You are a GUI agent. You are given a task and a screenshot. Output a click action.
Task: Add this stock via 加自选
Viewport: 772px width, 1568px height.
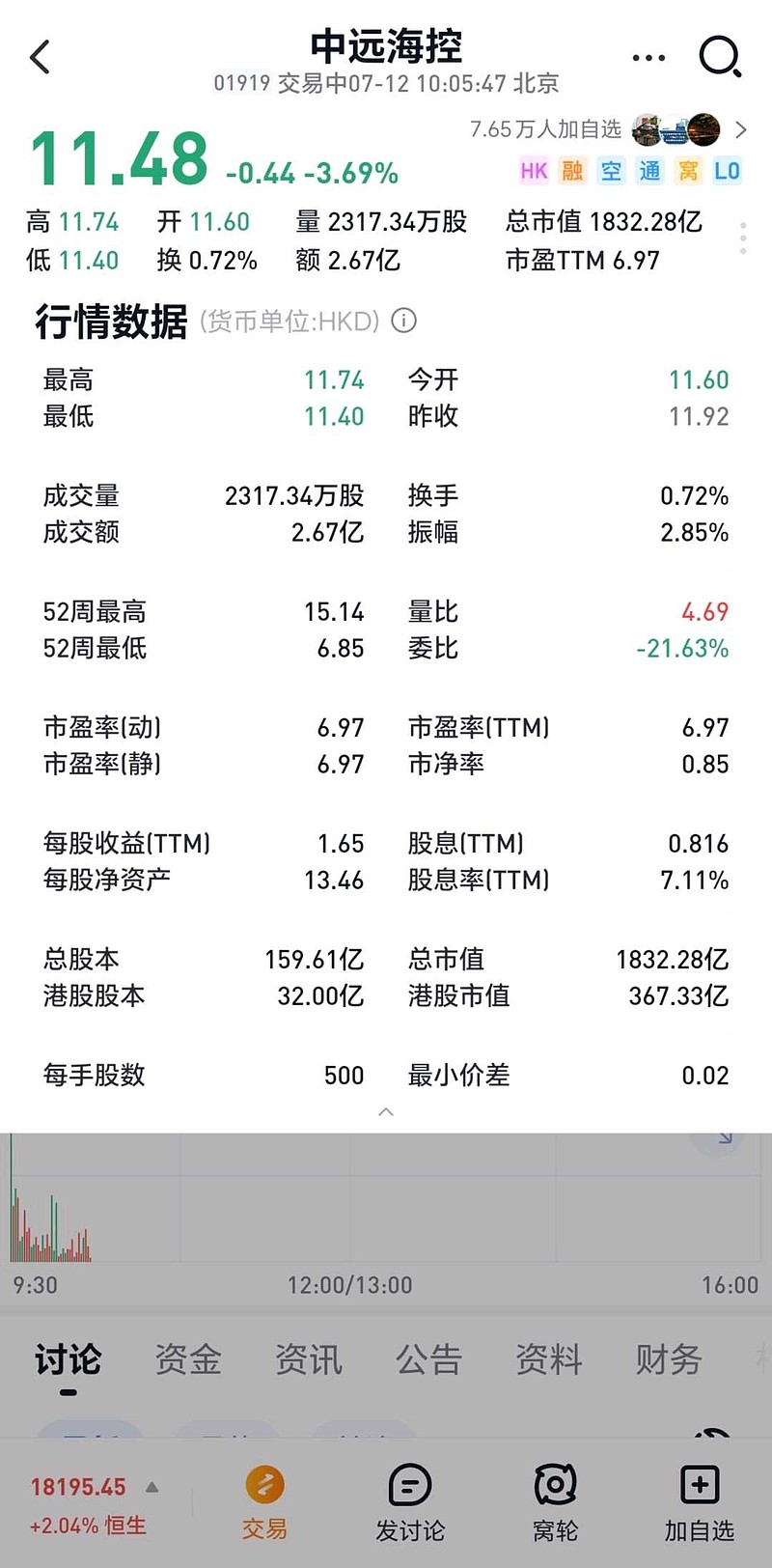click(x=700, y=1502)
